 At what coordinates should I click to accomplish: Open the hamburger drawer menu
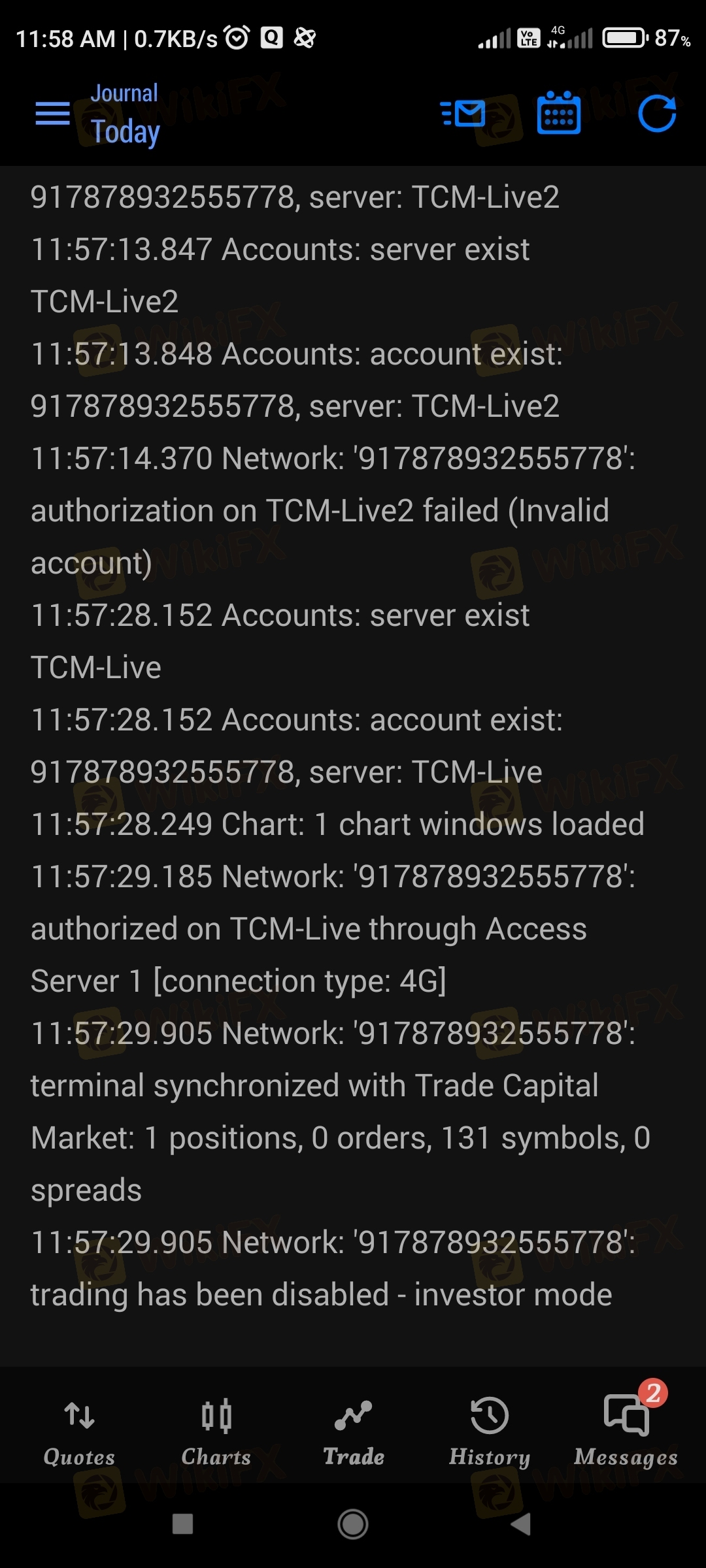52,114
